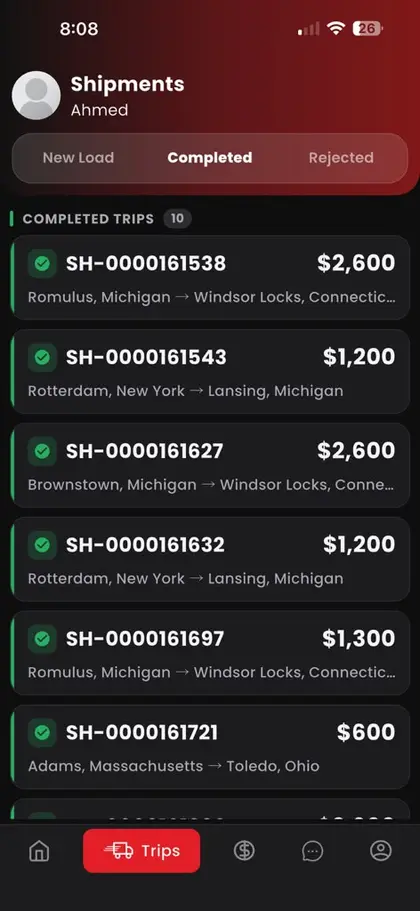Switch to the Rejected tab
Screen dimensions: 420x911
point(341,158)
